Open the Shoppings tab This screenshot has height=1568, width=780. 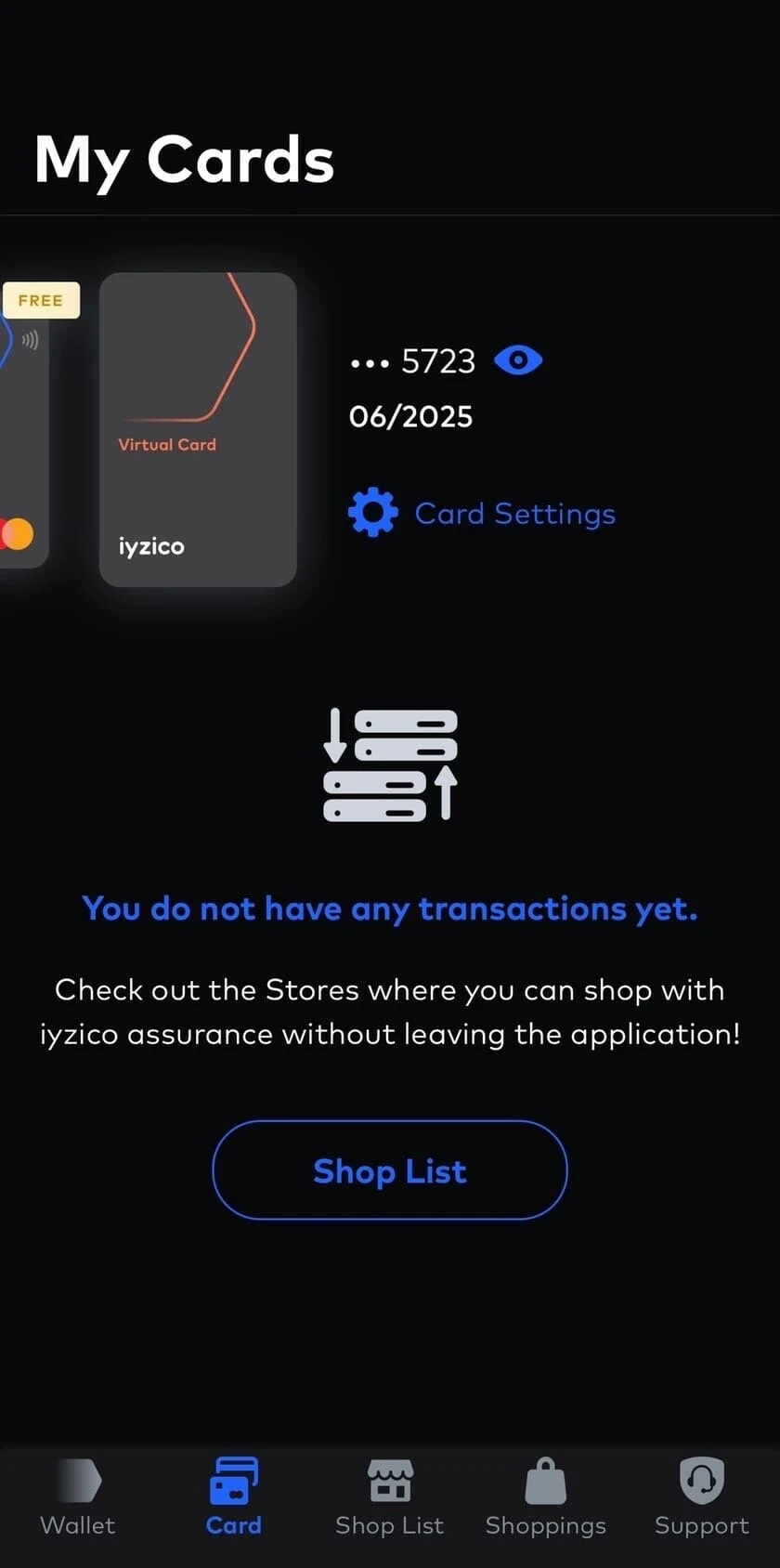pos(546,1497)
